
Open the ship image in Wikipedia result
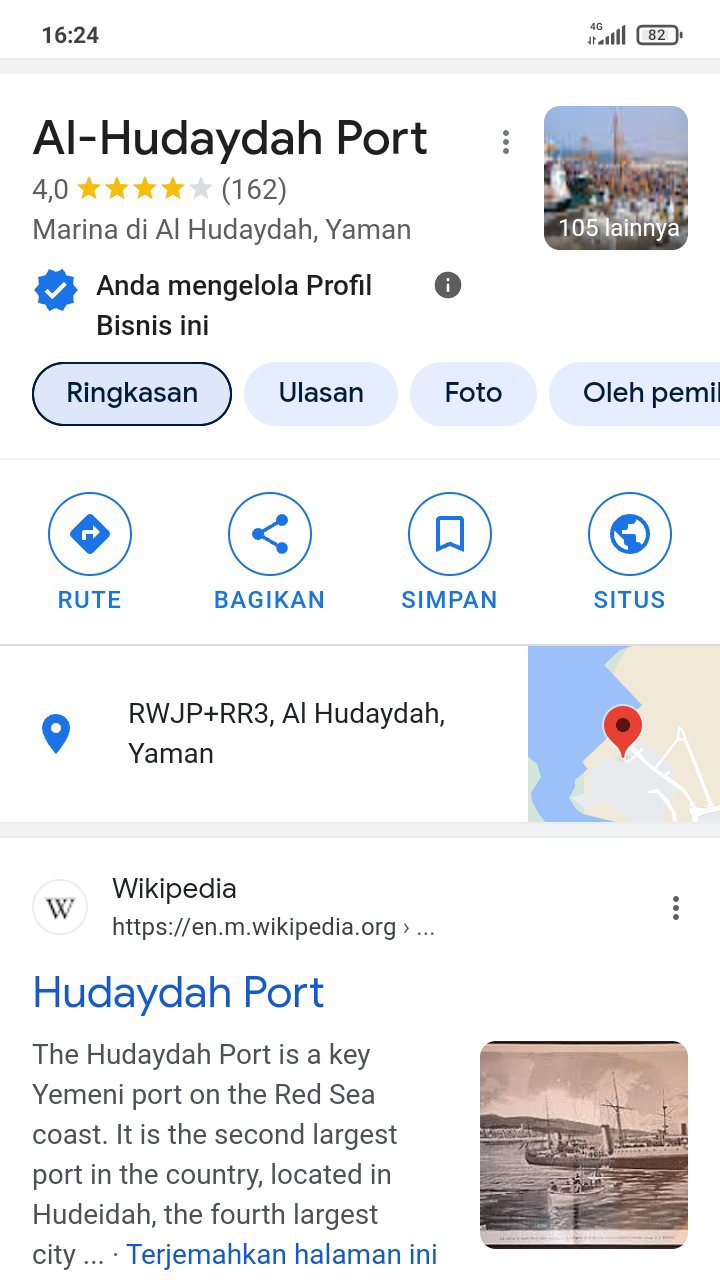click(x=584, y=1144)
